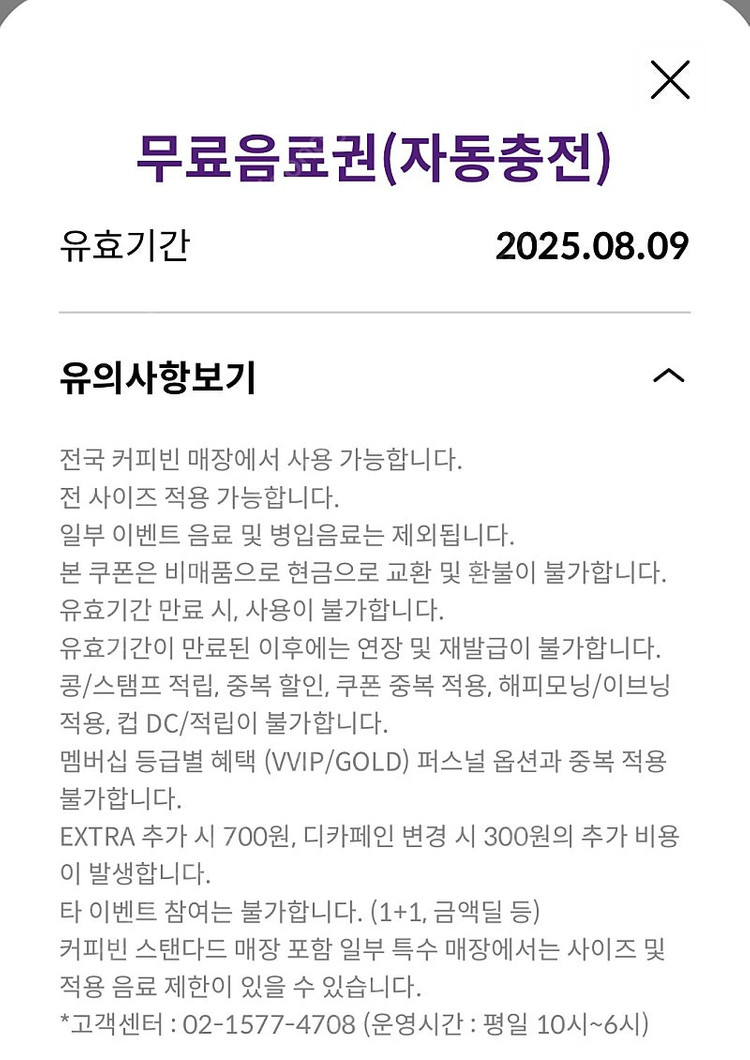750x1060 pixels.
Task: Collapse the 유의사항보기 terms section
Action: pos(671,373)
